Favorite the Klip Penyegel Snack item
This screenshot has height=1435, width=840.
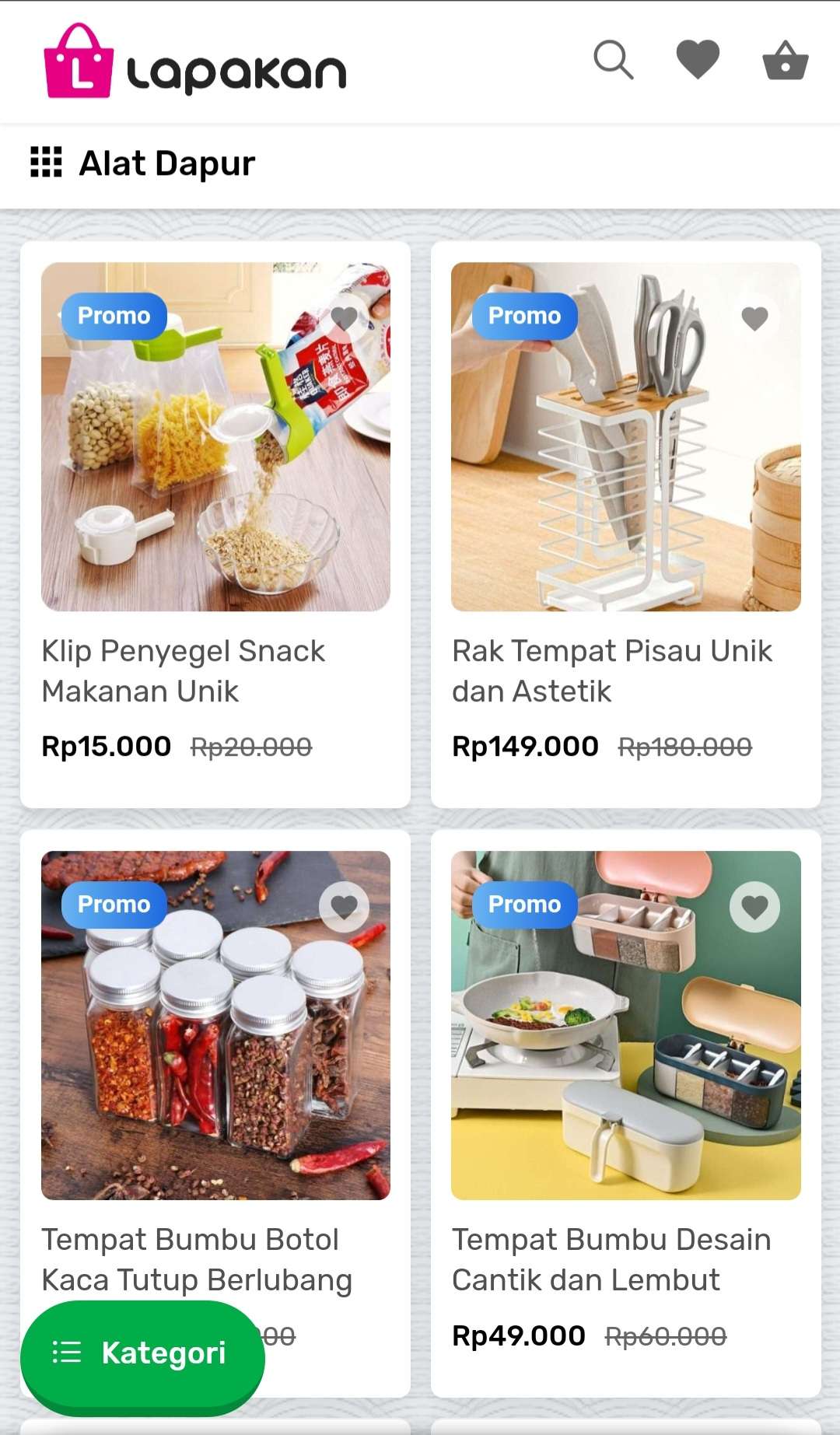345,317
